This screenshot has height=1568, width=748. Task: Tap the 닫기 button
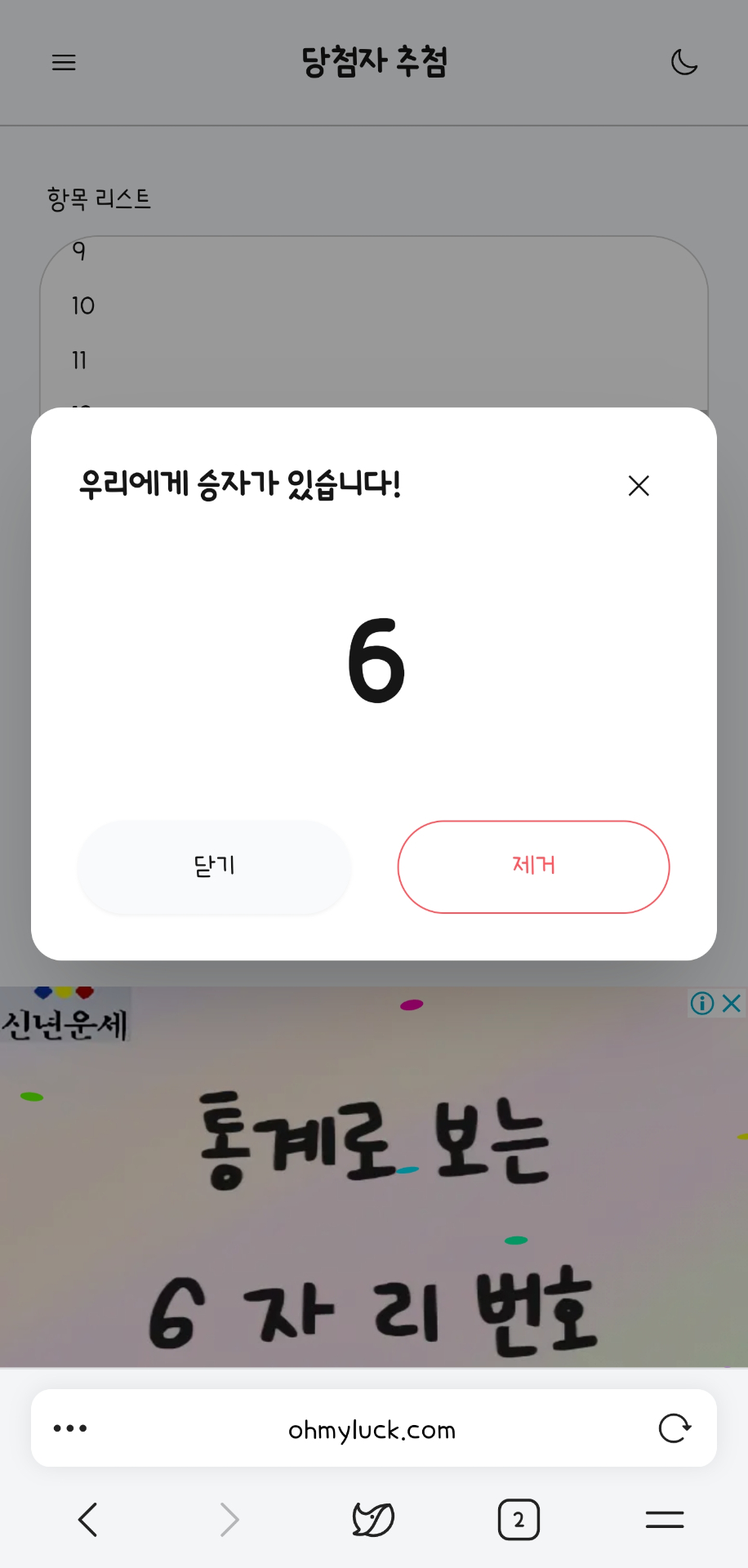[214, 866]
